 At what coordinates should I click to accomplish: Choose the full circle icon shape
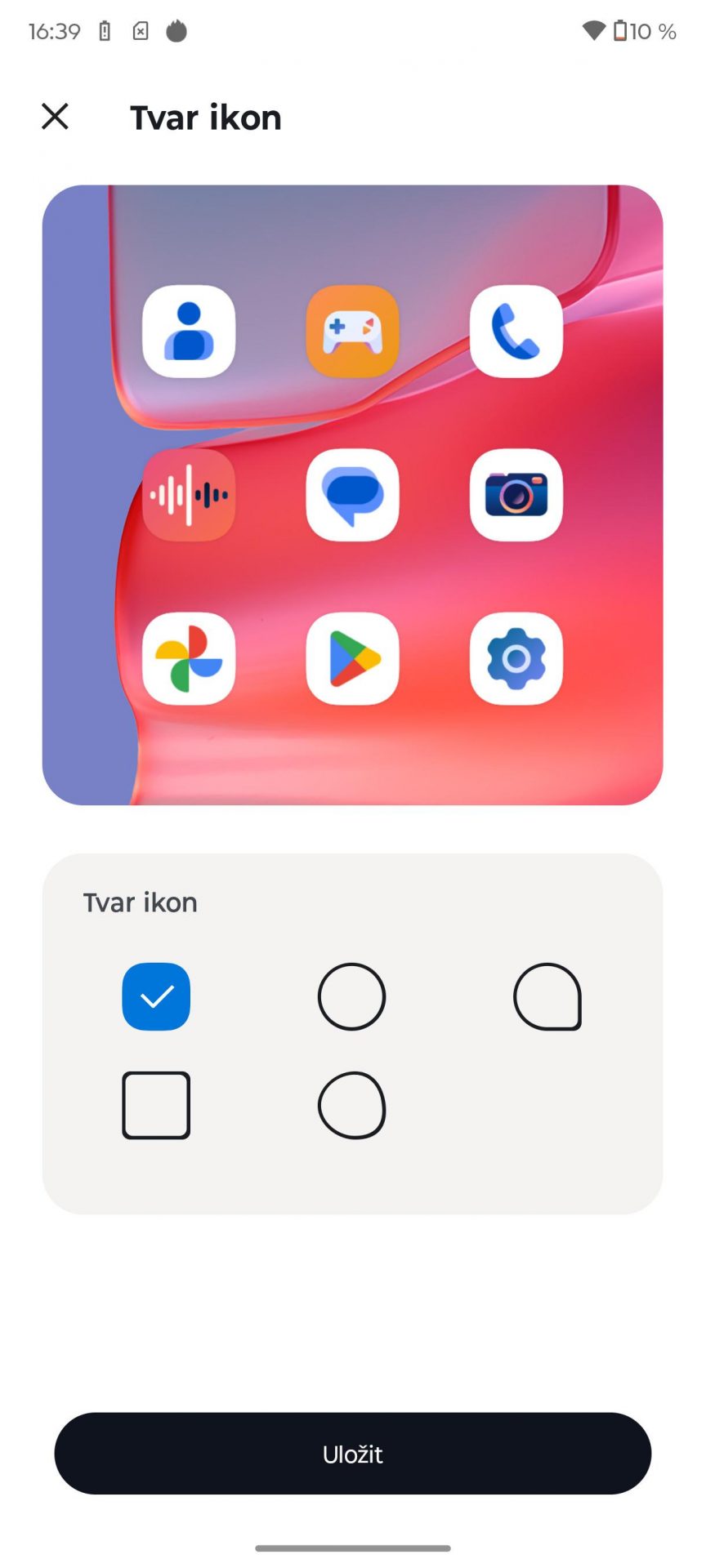[351, 996]
